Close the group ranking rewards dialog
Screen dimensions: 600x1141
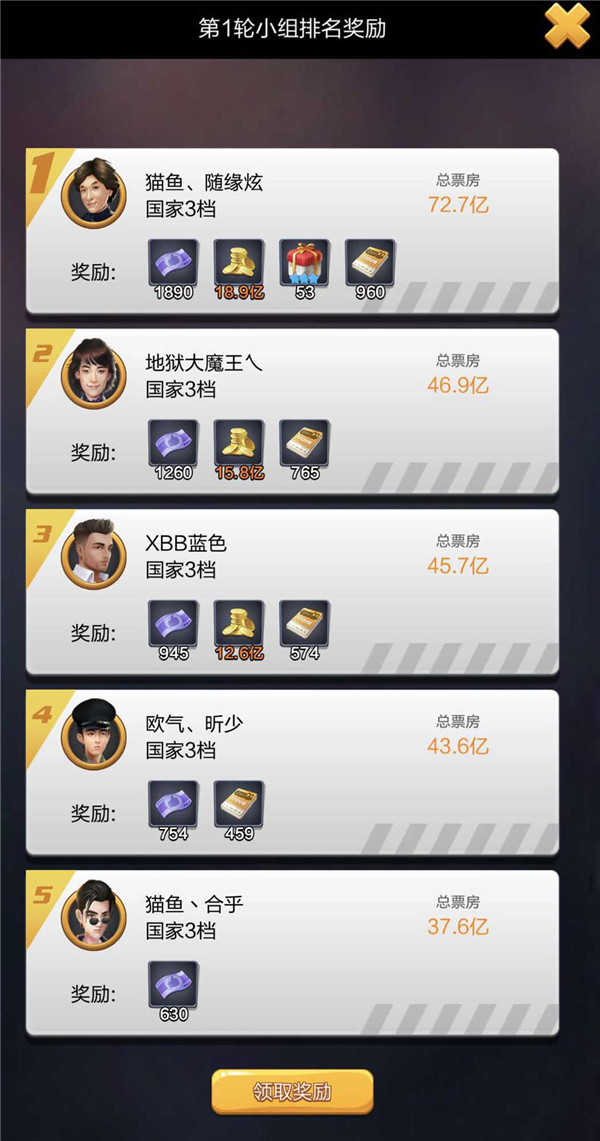point(566,25)
